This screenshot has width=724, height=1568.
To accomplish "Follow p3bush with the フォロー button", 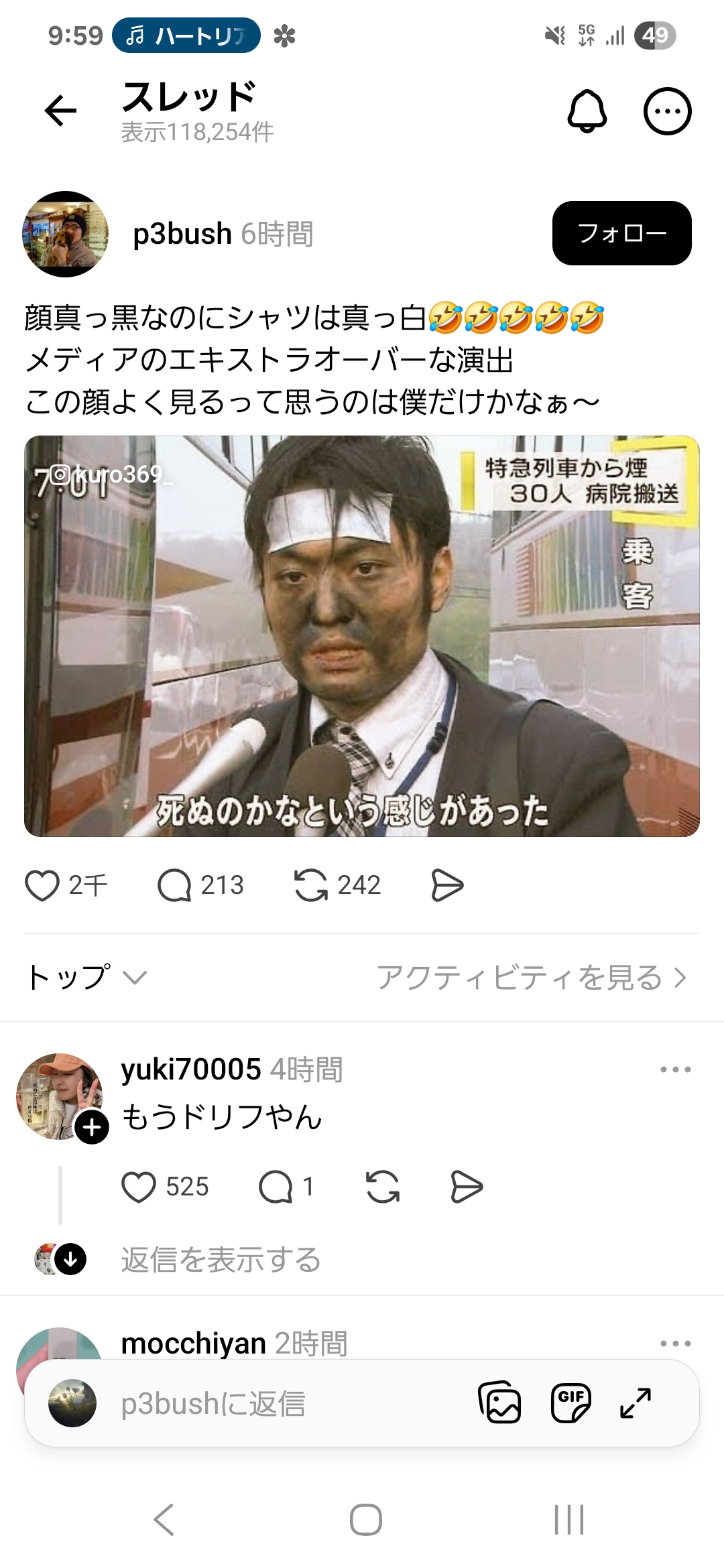I will pyautogui.click(x=621, y=233).
